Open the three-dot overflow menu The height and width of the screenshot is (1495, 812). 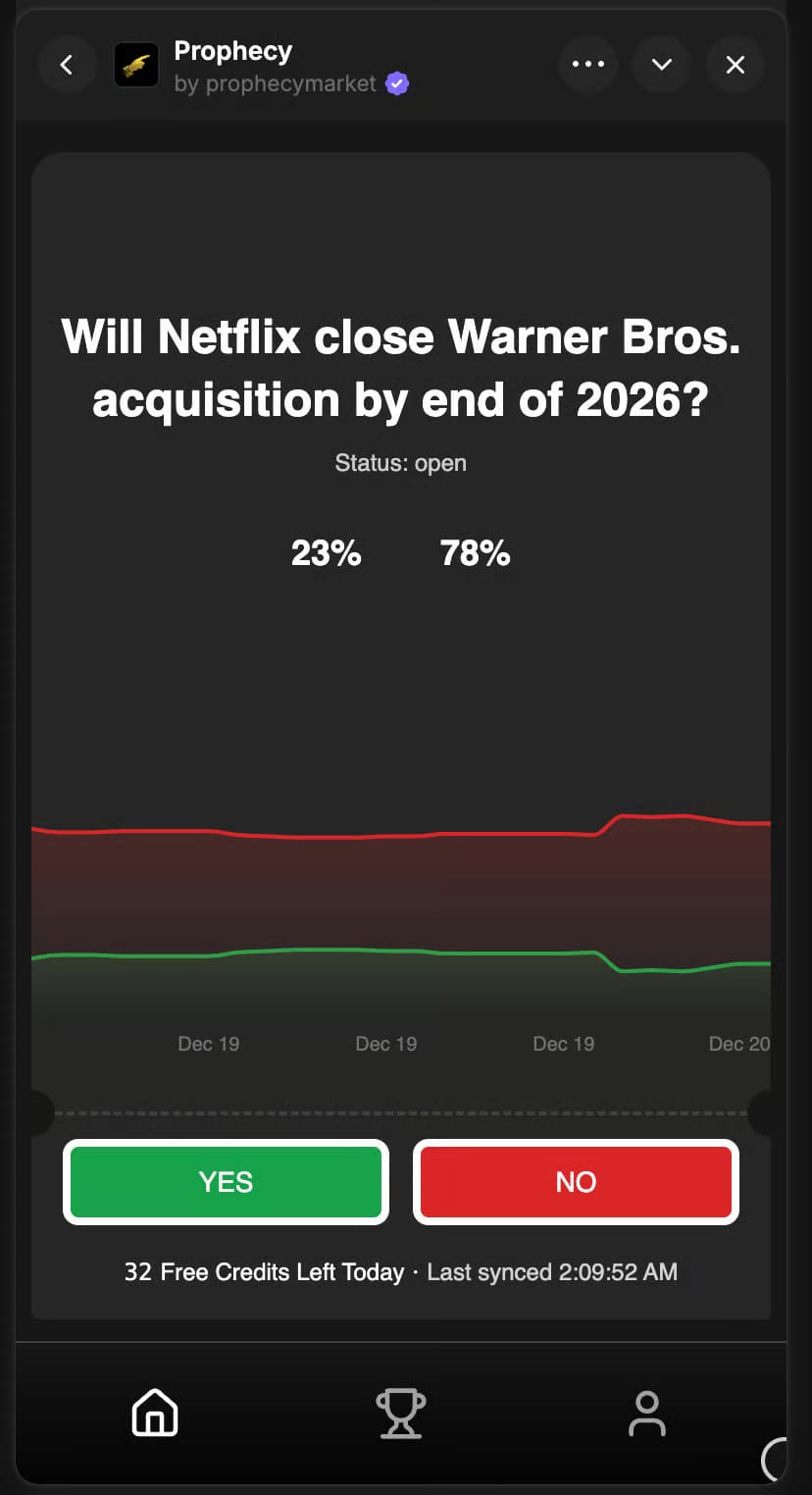[x=587, y=66]
